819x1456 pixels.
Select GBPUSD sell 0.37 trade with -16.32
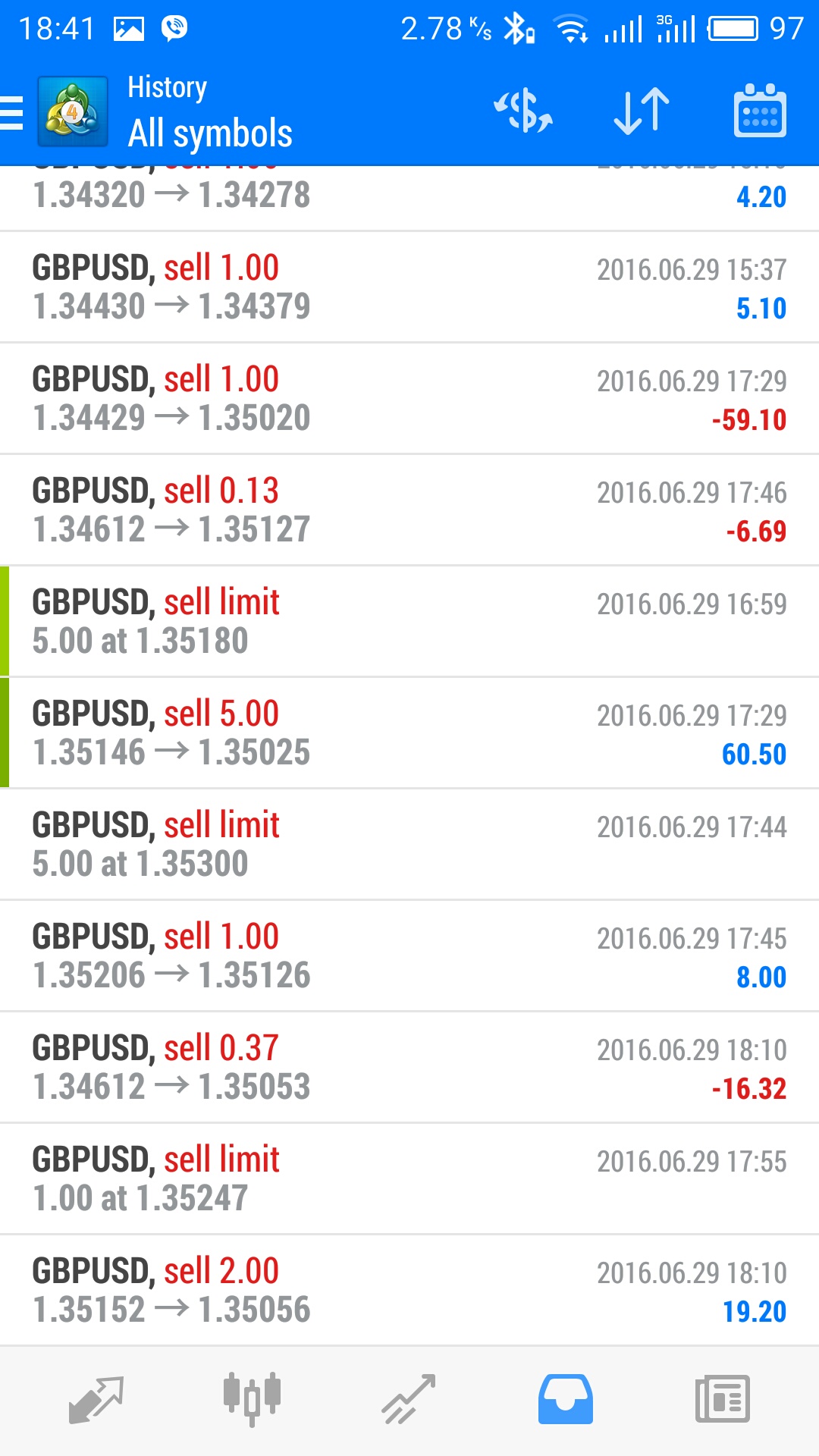coord(409,1067)
